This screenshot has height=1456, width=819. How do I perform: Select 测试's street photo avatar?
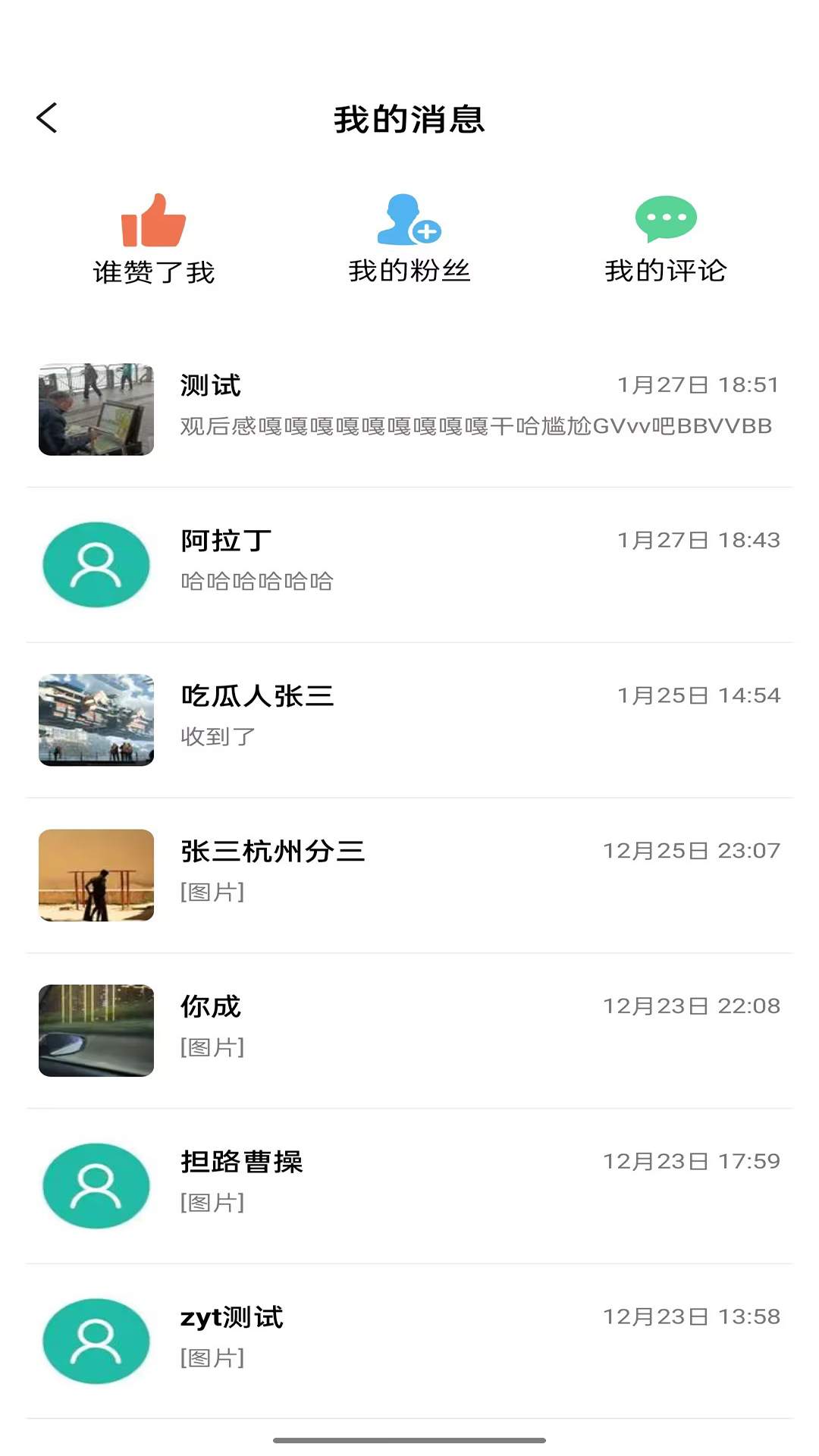pos(96,408)
